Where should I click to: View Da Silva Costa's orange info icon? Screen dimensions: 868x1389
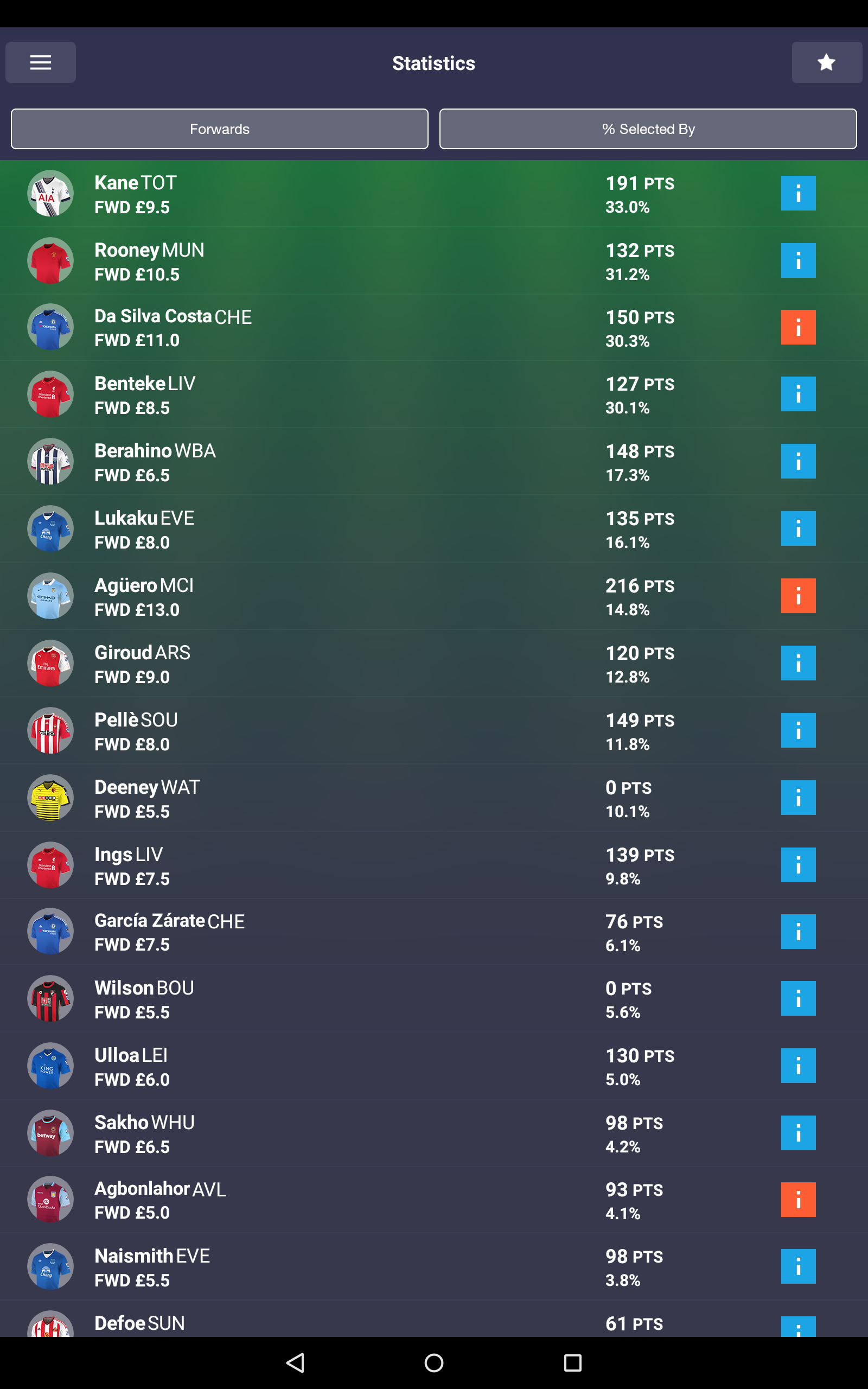799,327
